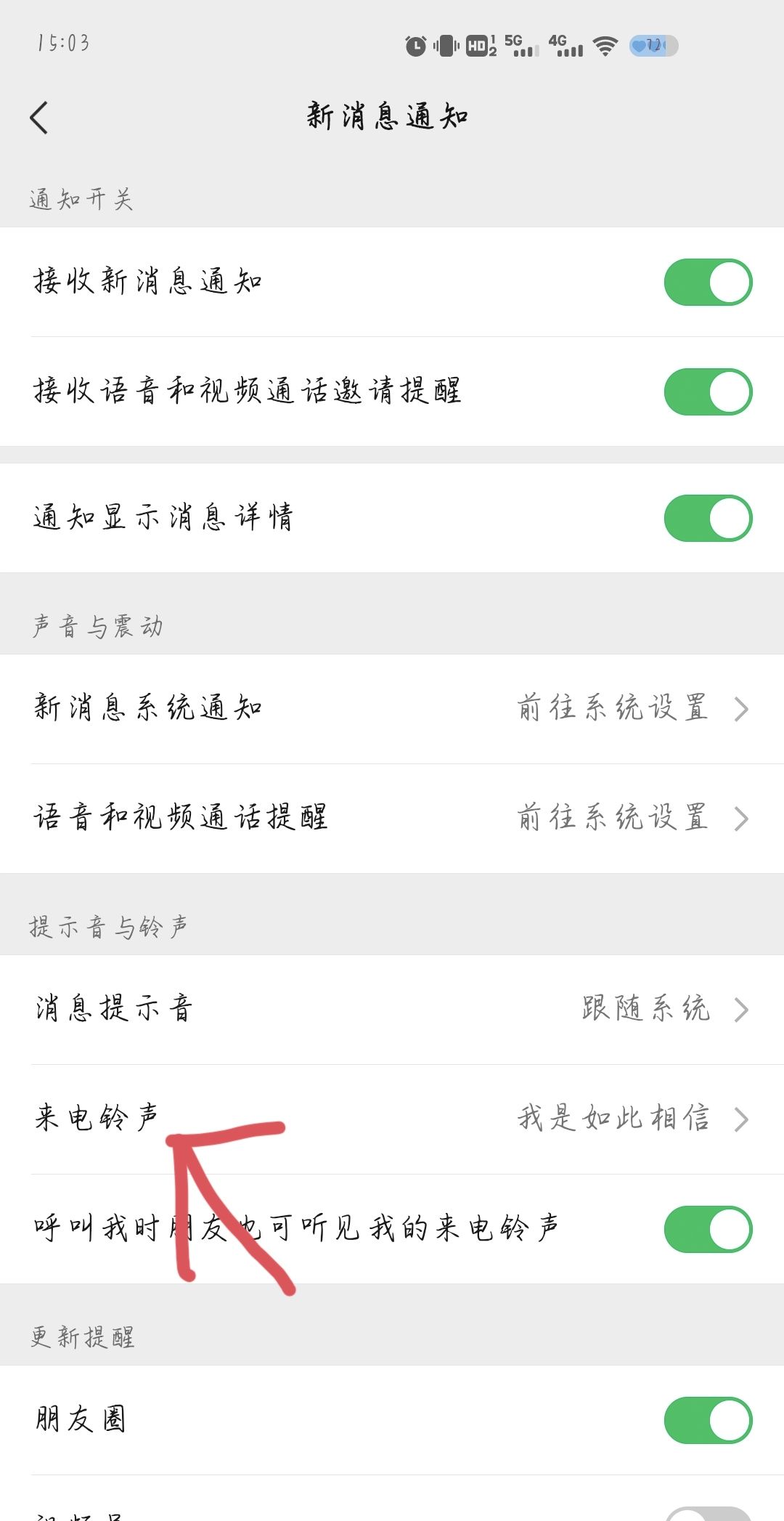Open 语音和视频通话提醒 settings chevron

741,818
